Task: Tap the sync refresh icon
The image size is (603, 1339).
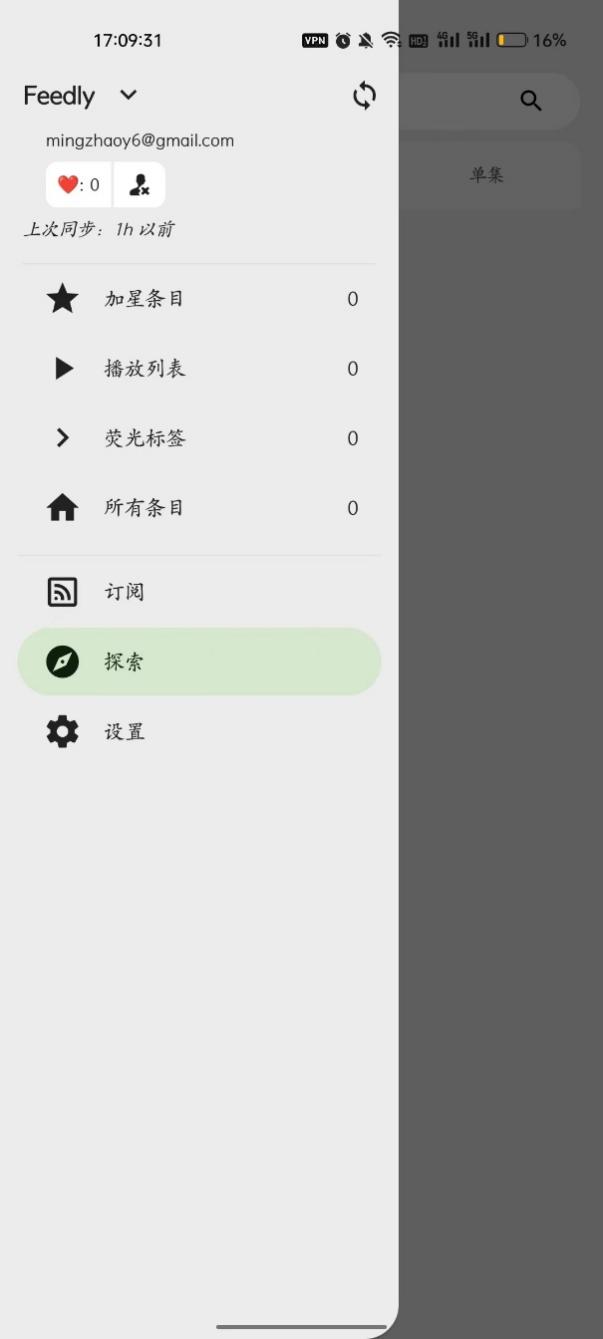Action: coord(365,96)
